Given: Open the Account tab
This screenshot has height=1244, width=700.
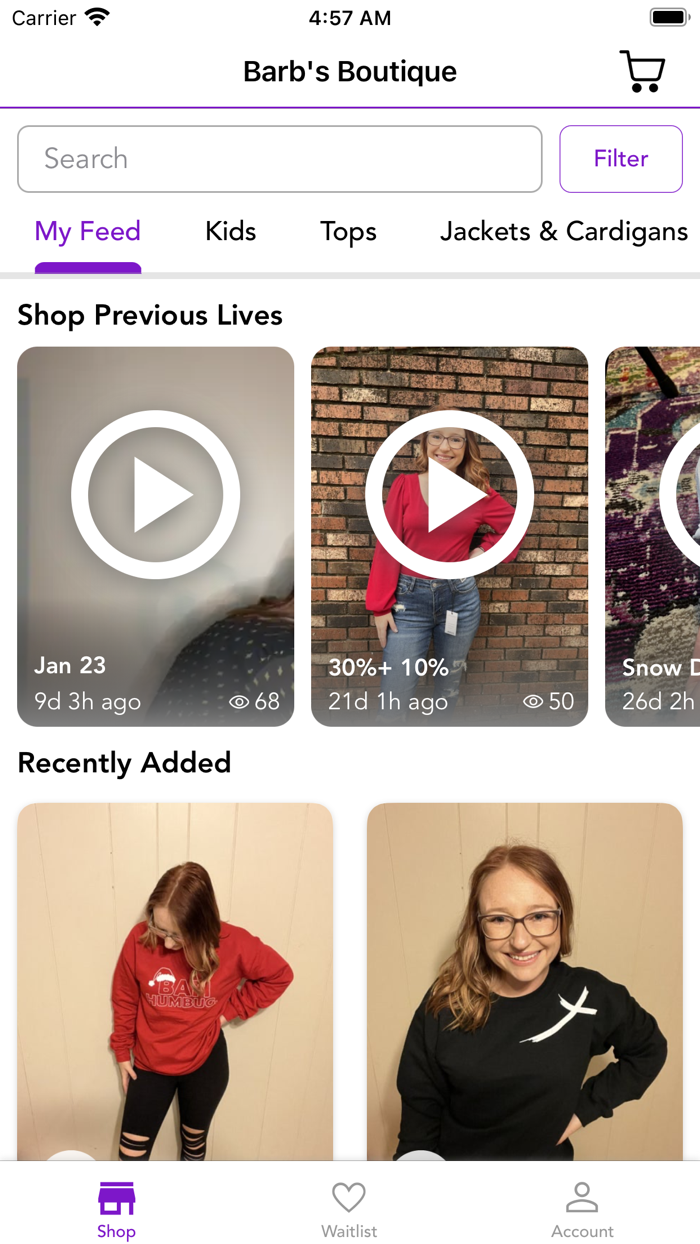Looking at the screenshot, I should (x=582, y=1209).
